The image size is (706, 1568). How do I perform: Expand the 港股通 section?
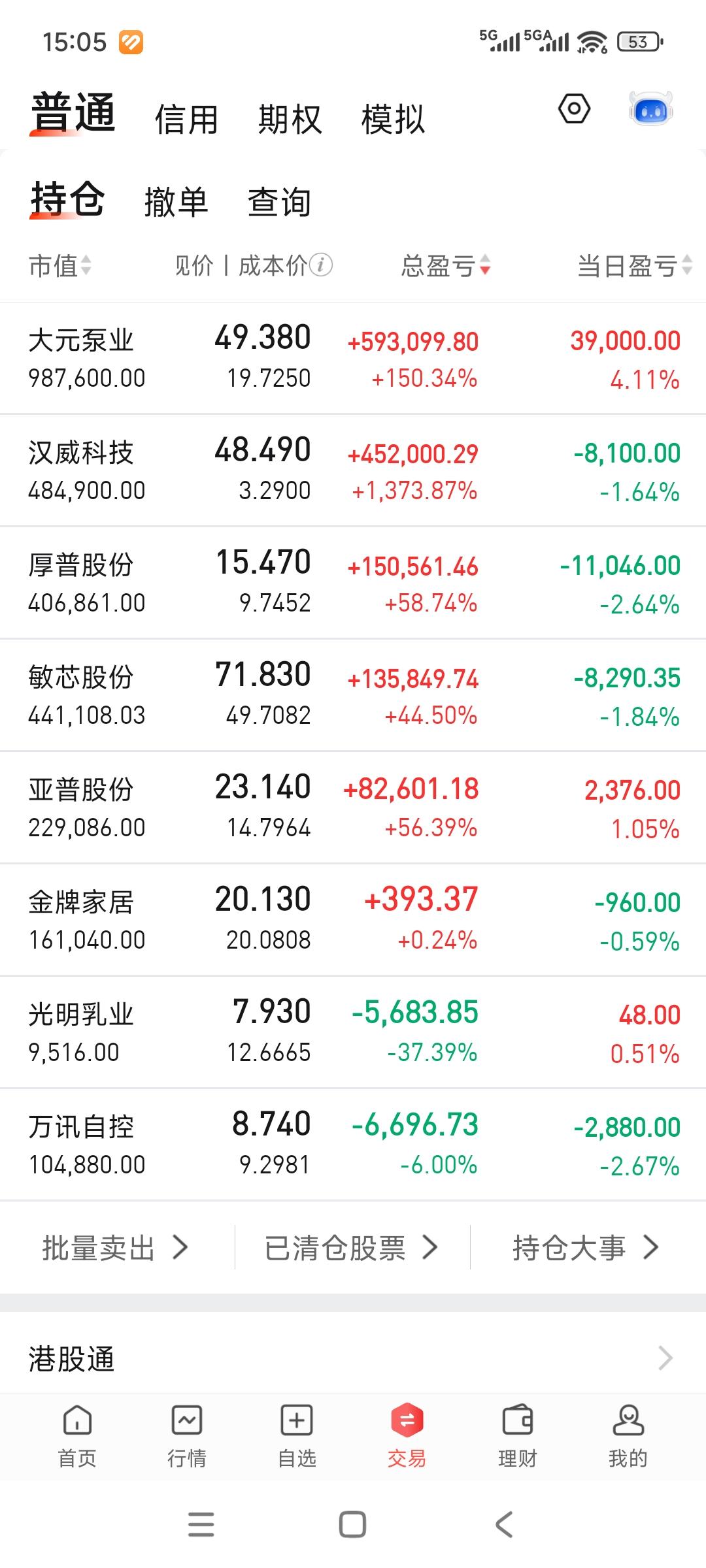353,1358
